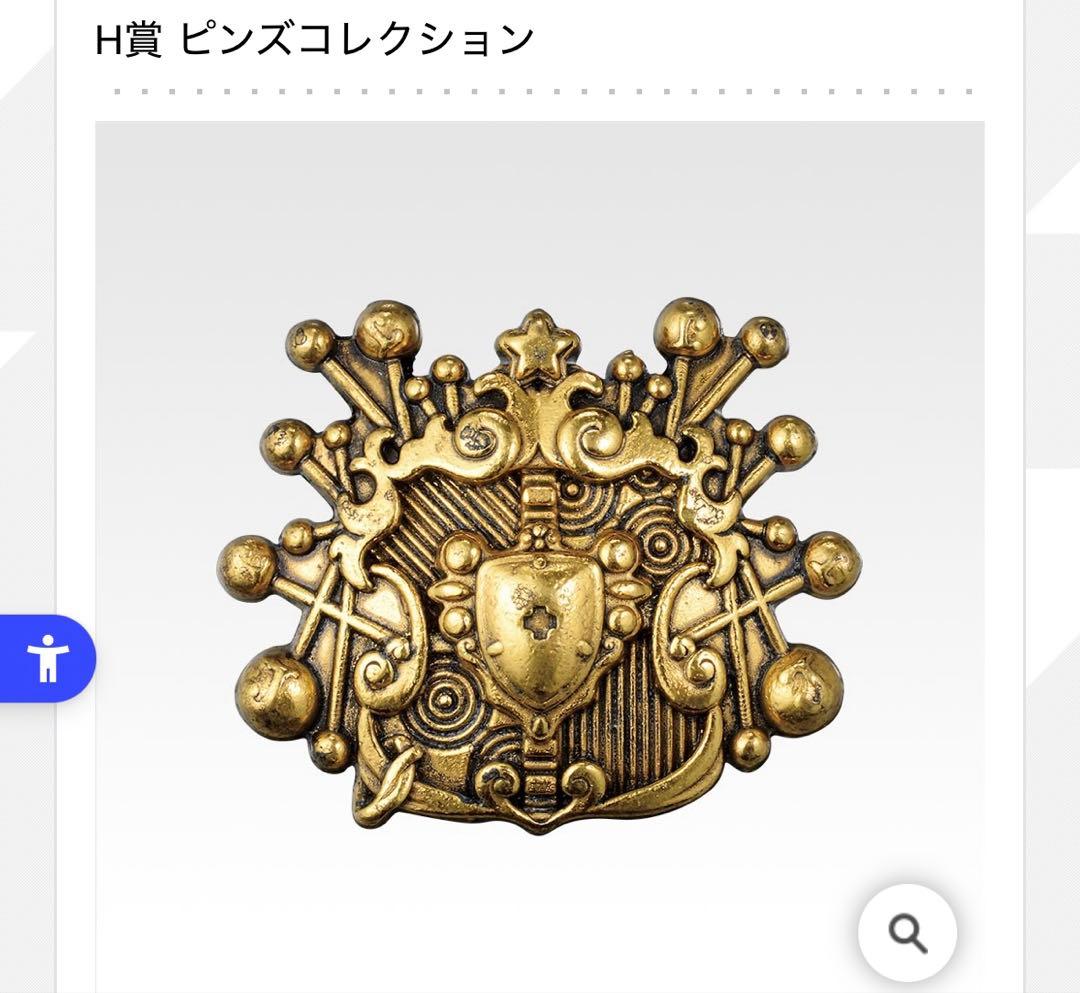Tap the magnifier to enlarge image
Viewport: 1080px width, 993px height.
pyautogui.click(x=907, y=933)
